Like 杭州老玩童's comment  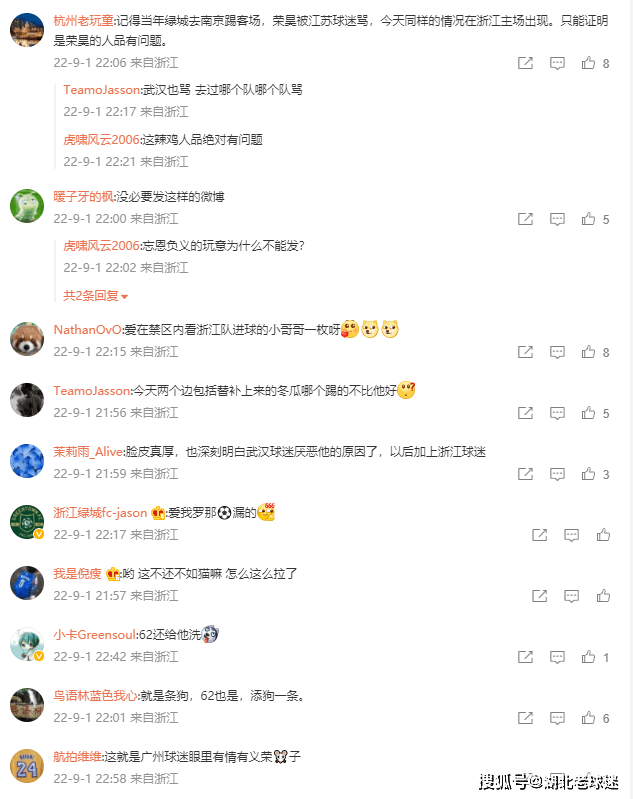pyautogui.click(x=589, y=63)
